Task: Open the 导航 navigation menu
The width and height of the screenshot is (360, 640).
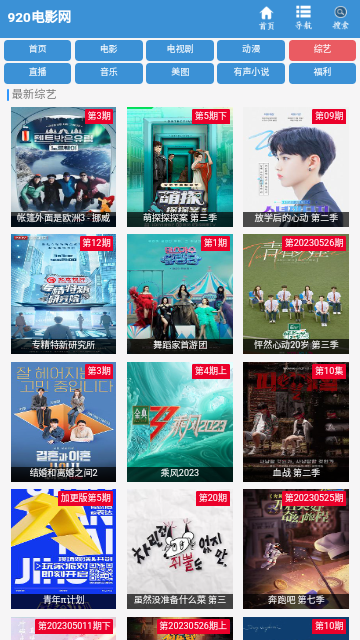Action: 303,18
